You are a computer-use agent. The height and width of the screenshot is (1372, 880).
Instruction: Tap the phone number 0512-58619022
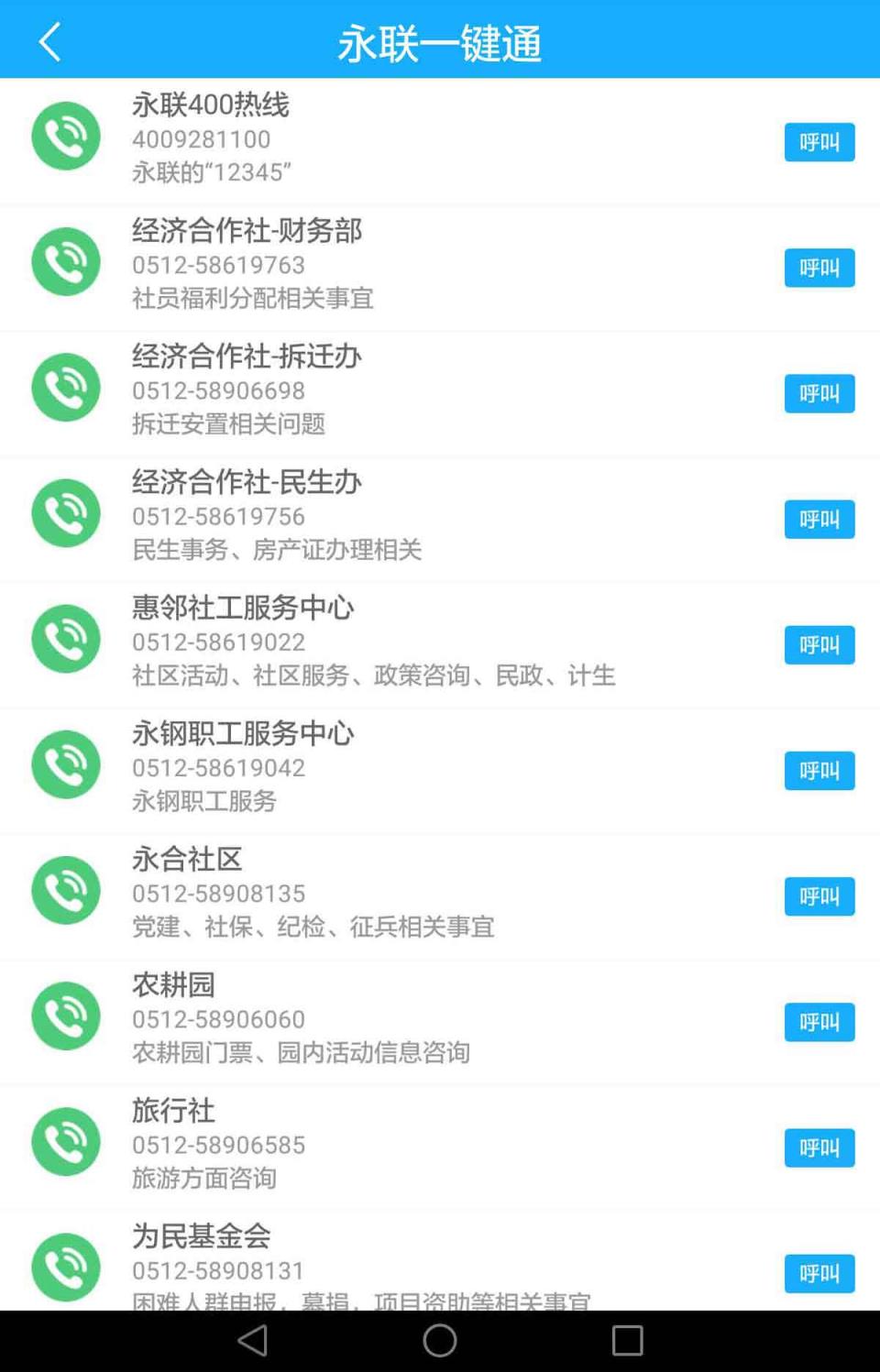[220, 642]
